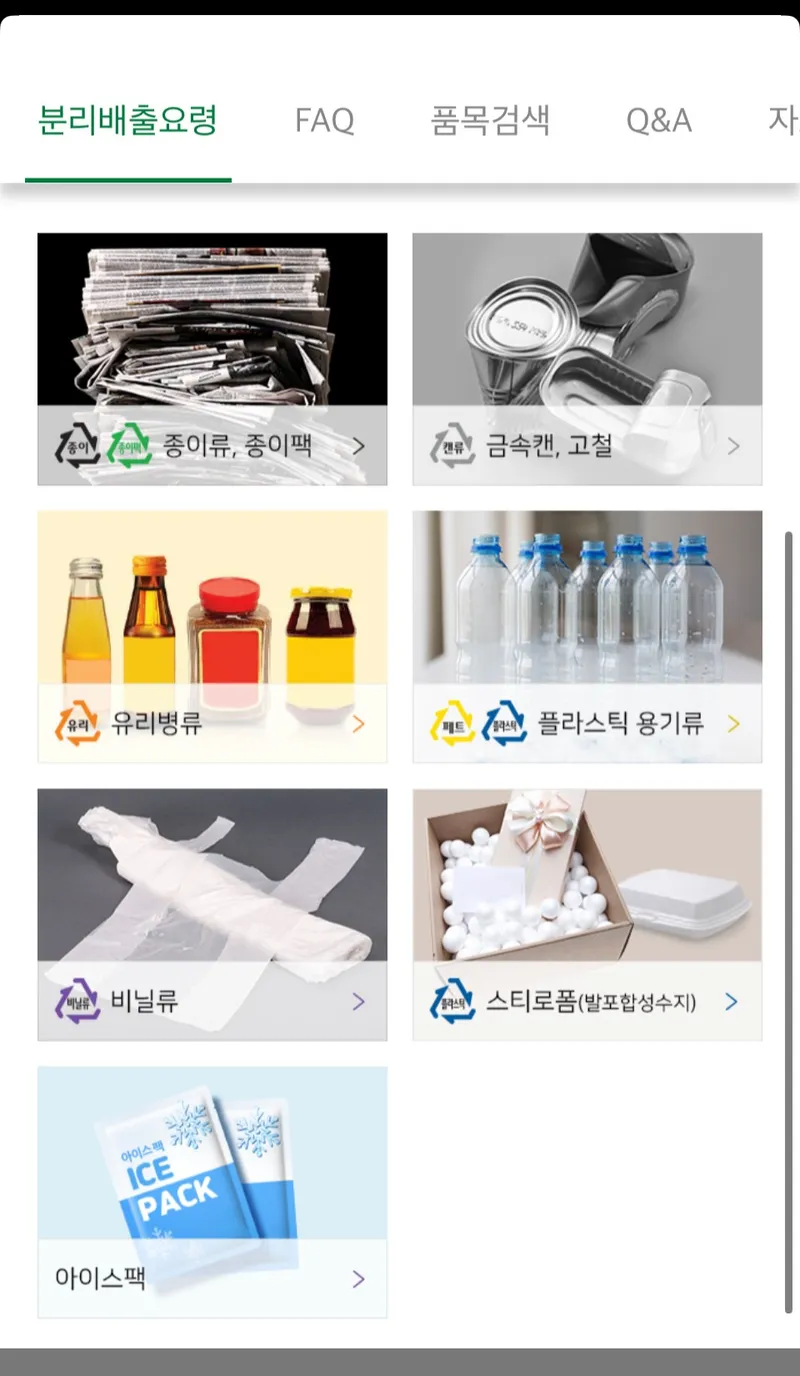The width and height of the screenshot is (800, 1376).
Task: Switch to the 분리배출요령 tab
Action: tap(128, 121)
